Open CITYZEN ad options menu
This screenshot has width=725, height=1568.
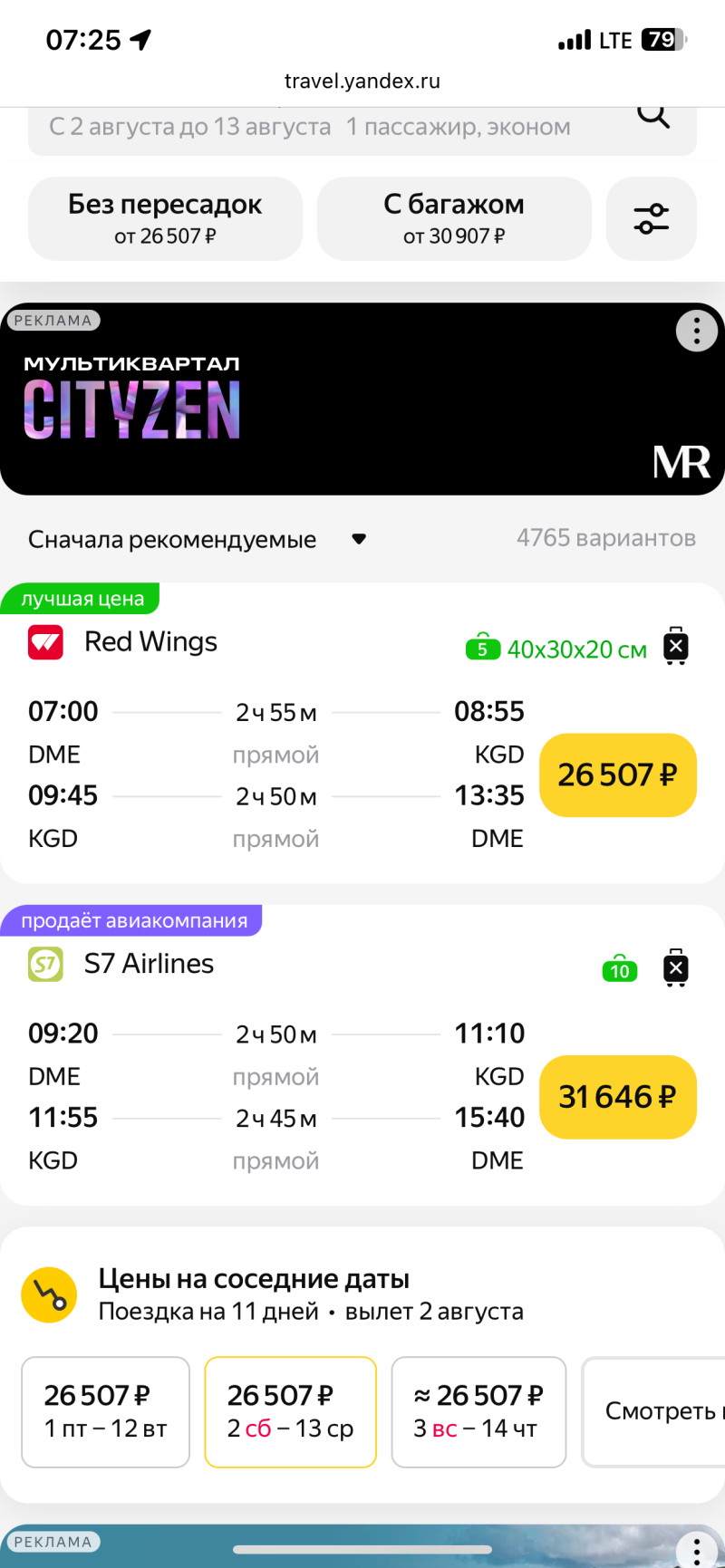click(x=696, y=332)
